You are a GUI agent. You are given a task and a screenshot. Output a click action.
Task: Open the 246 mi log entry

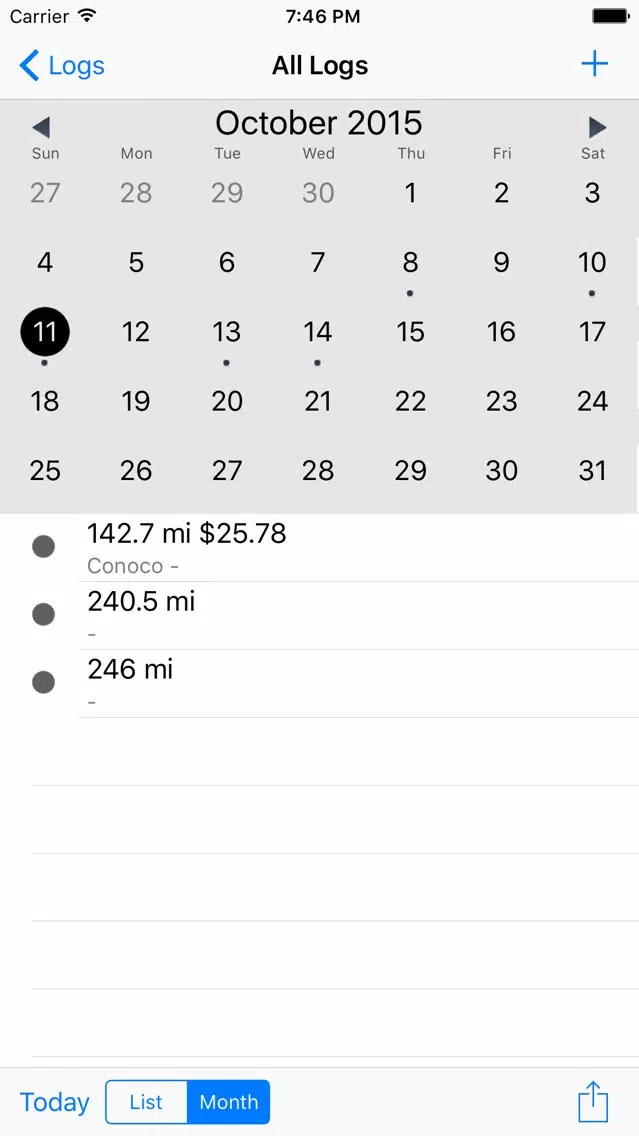(x=320, y=684)
